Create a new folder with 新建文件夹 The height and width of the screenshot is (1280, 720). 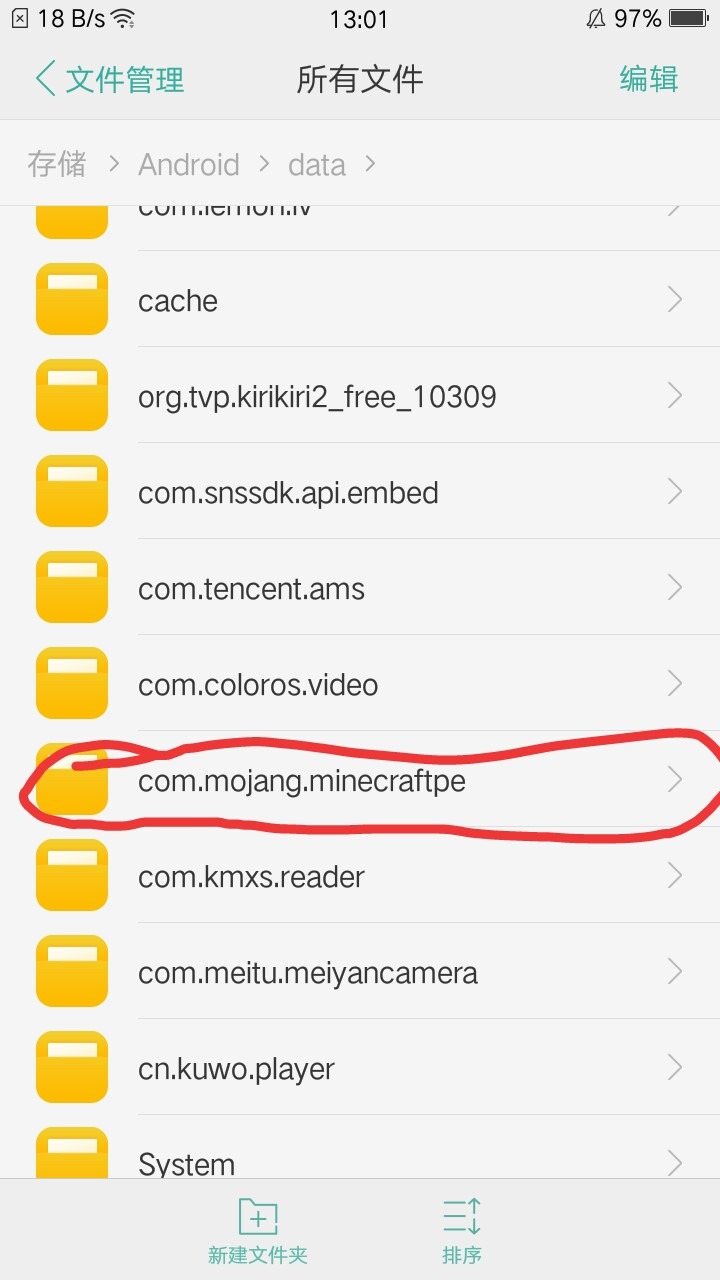click(258, 1230)
